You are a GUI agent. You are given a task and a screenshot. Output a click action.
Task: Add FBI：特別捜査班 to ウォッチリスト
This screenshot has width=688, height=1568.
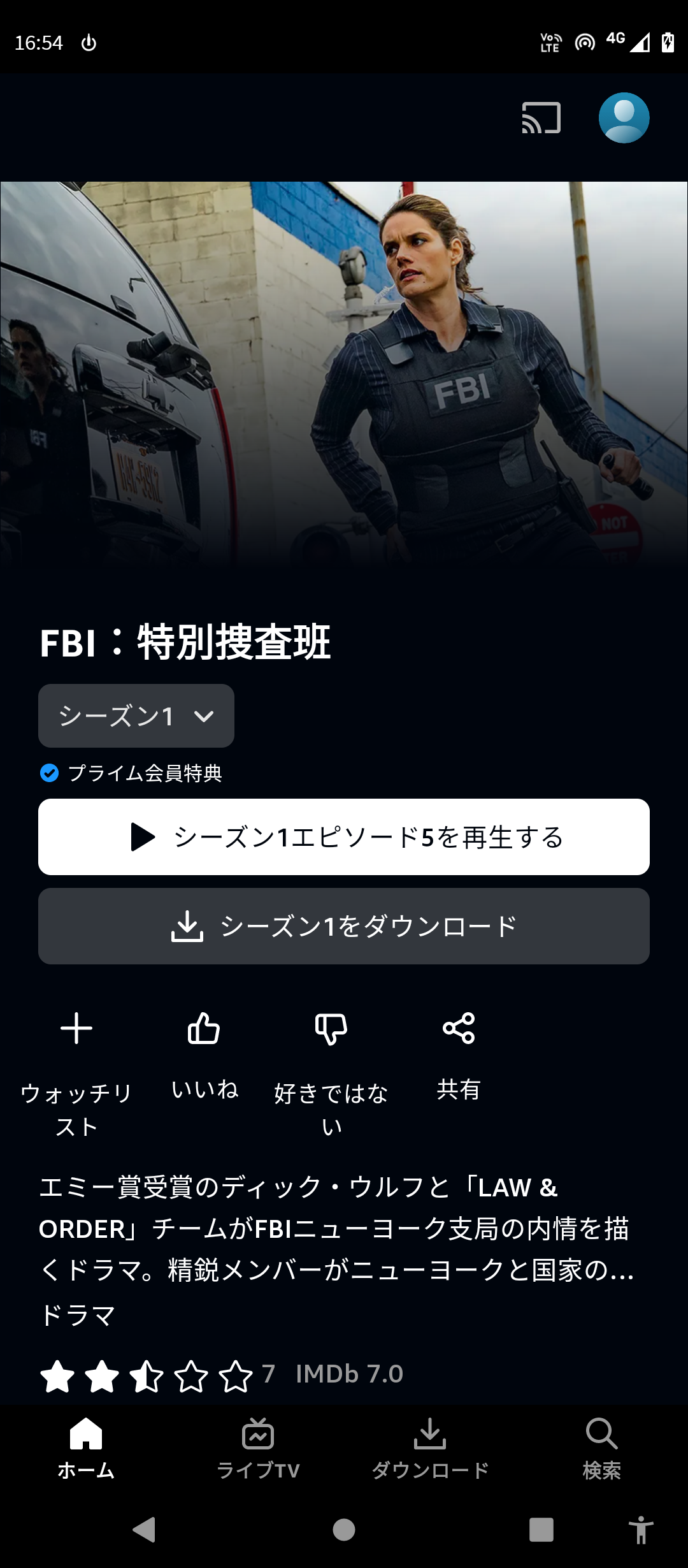click(x=76, y=1029)
